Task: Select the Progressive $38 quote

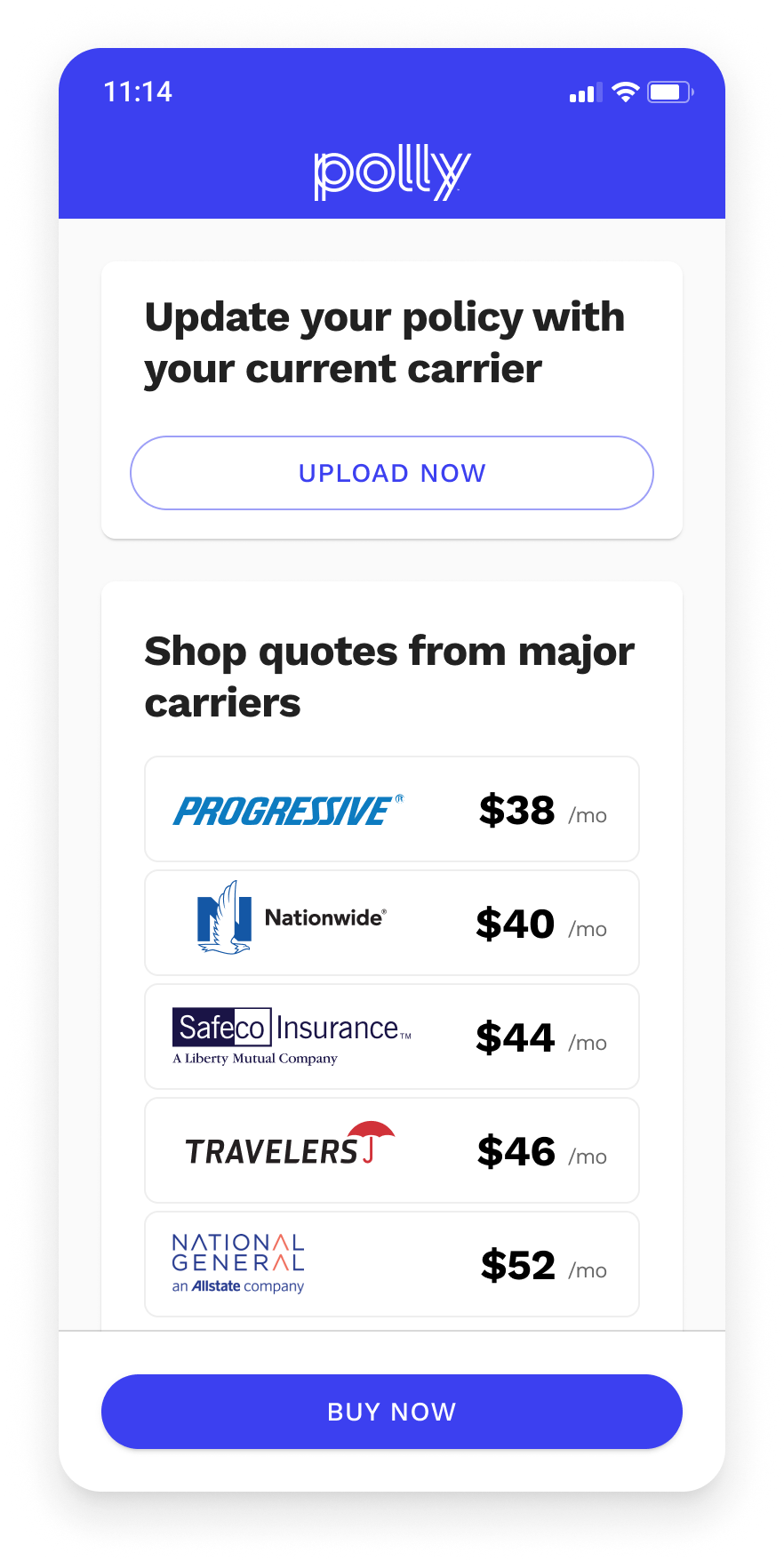Action: (392, 809)
